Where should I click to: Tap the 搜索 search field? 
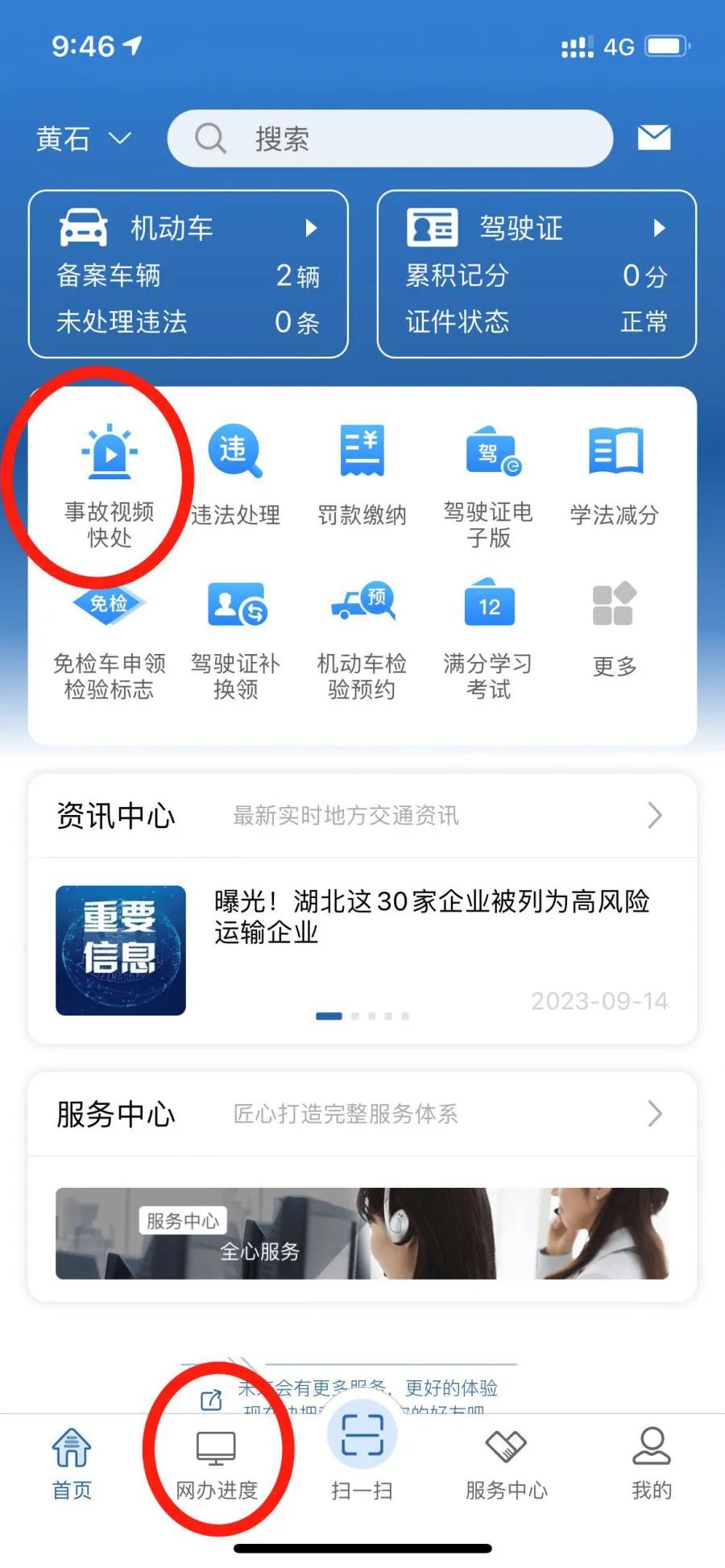(x=390, y=139)
